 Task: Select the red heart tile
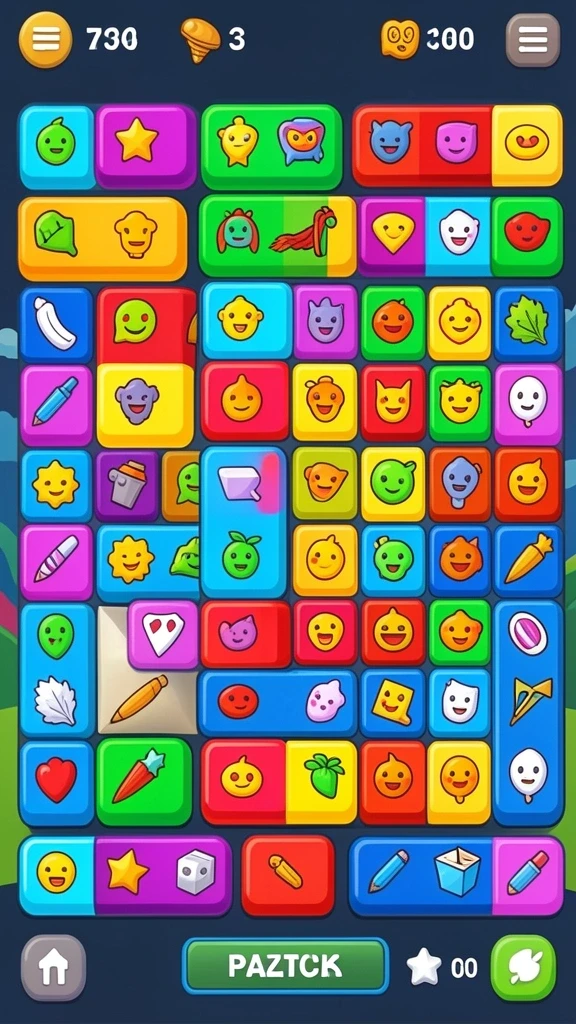(x=57, y=783)
